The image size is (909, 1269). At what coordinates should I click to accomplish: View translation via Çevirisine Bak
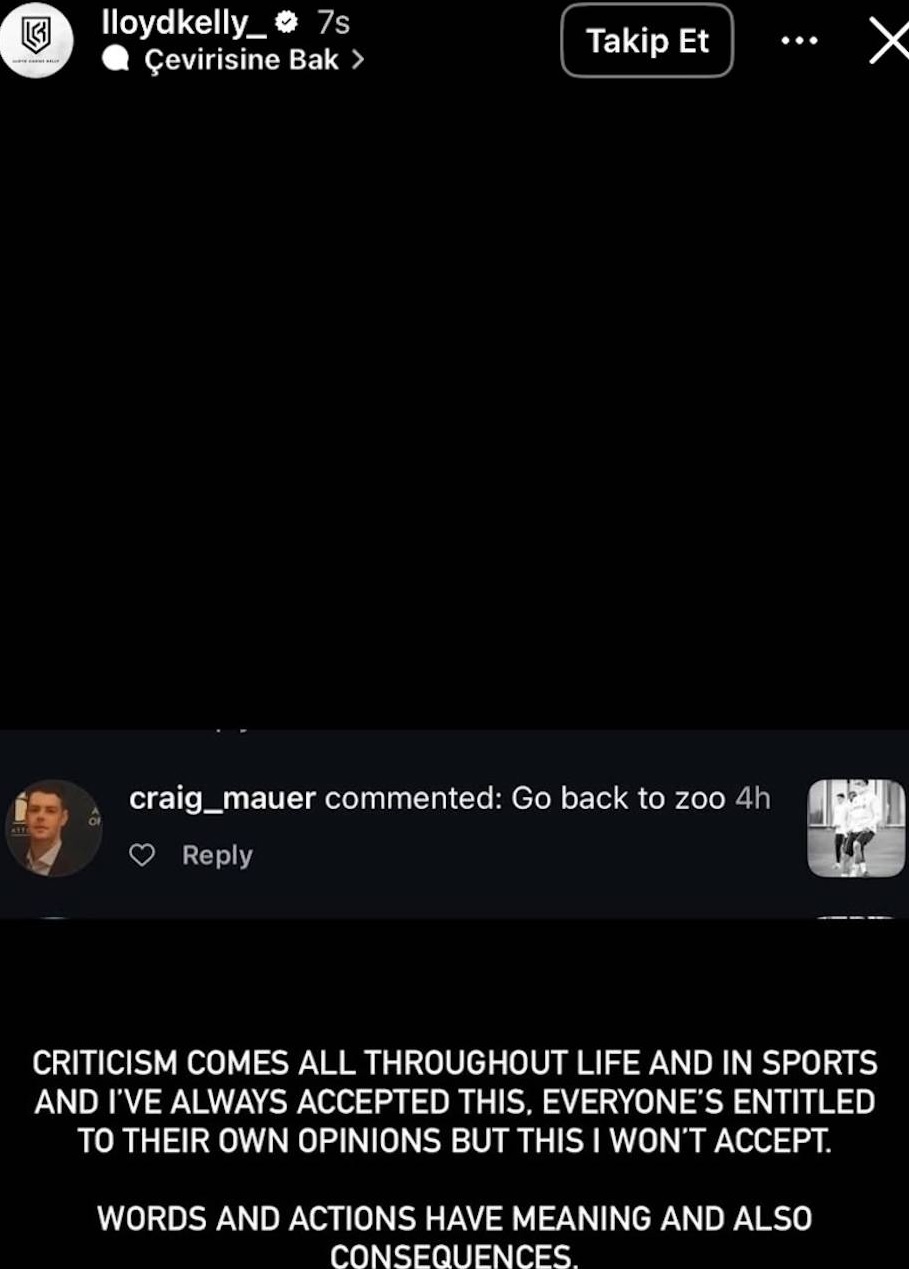241,59
